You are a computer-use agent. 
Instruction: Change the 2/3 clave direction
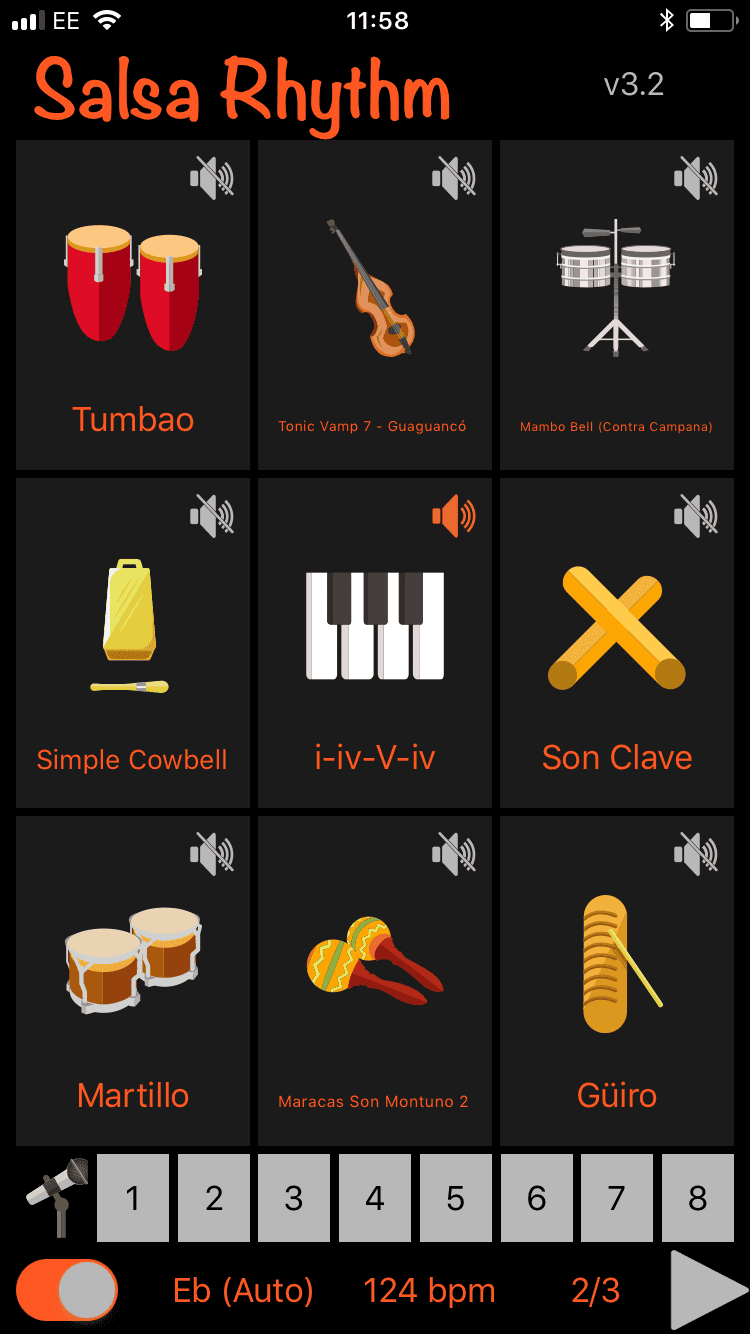click(595, 1291)
